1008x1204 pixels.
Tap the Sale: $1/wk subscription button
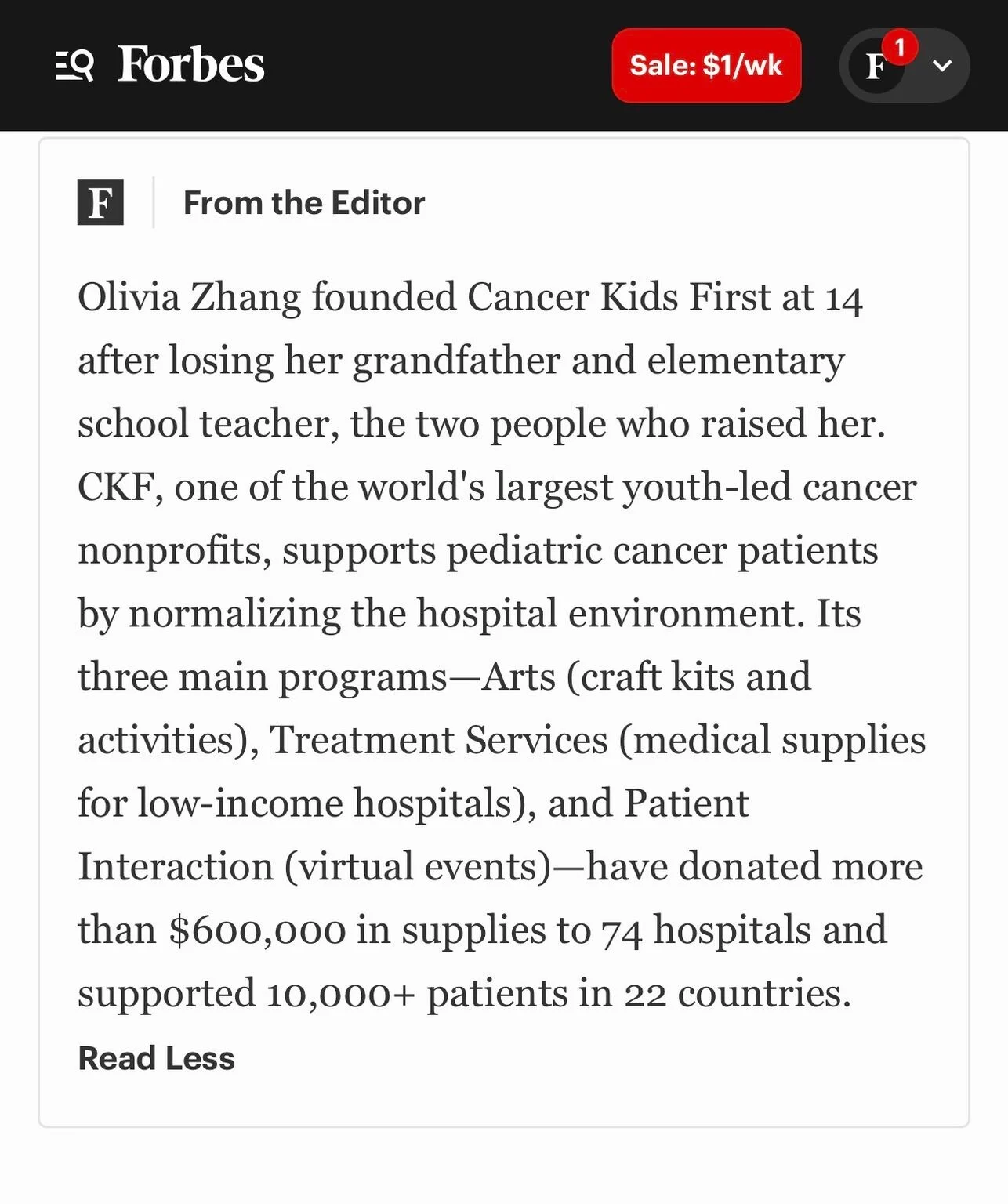pyautogui.click(x=705, y=65)
